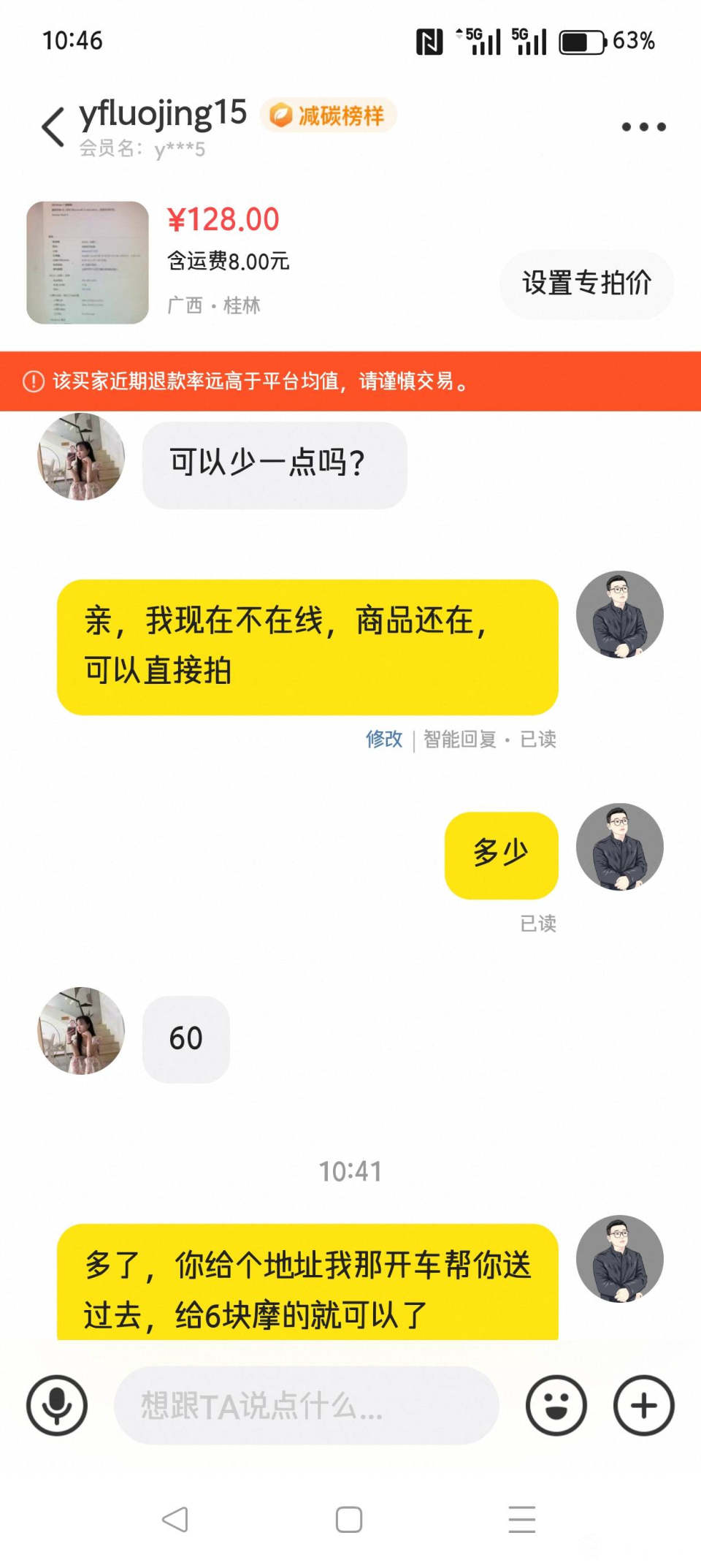701x1568 pixels.
Task: Tap the system home button
Action: tap(349, 1520)
